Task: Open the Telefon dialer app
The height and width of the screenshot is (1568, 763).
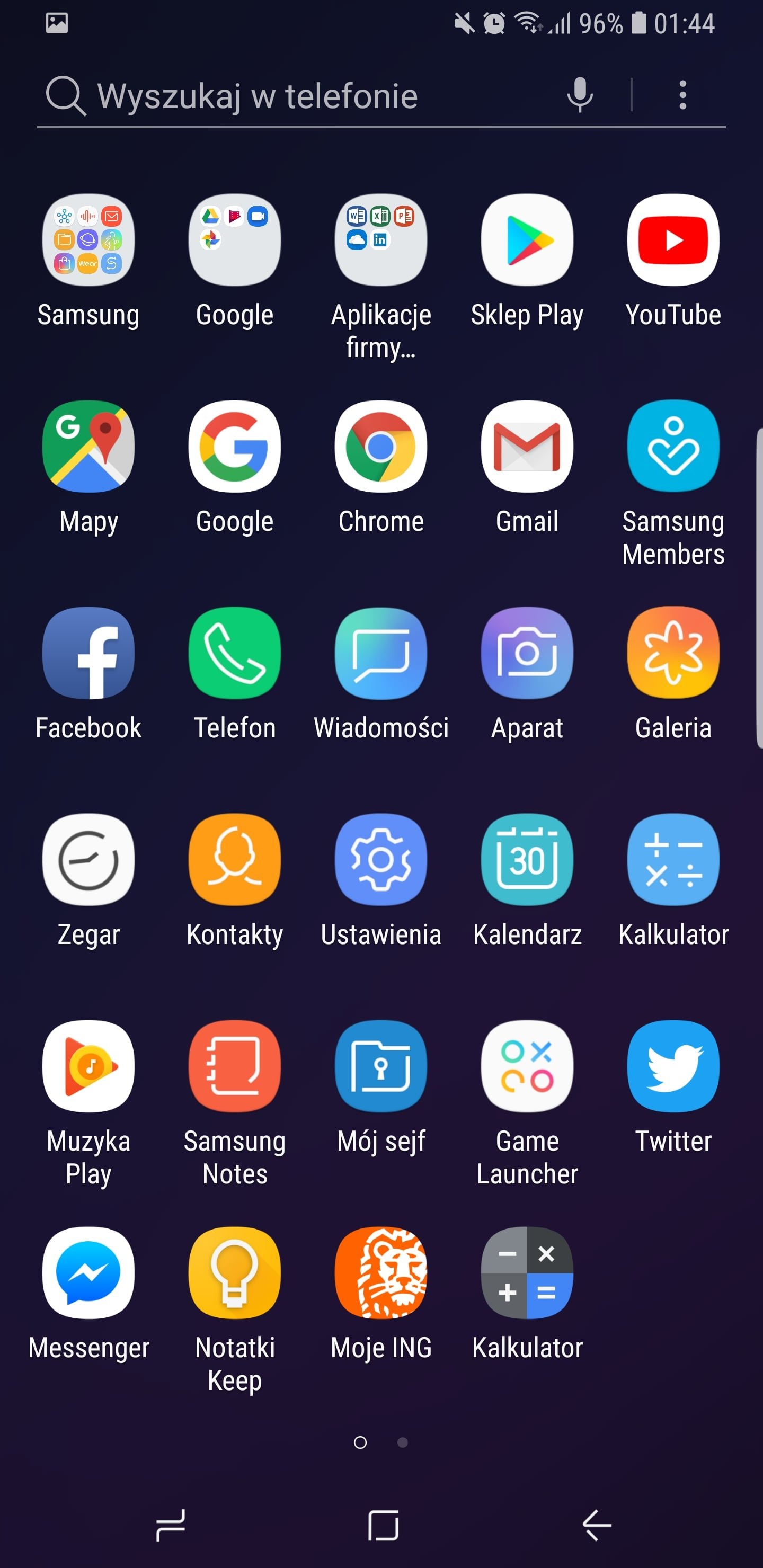Action: pos(234,653)
